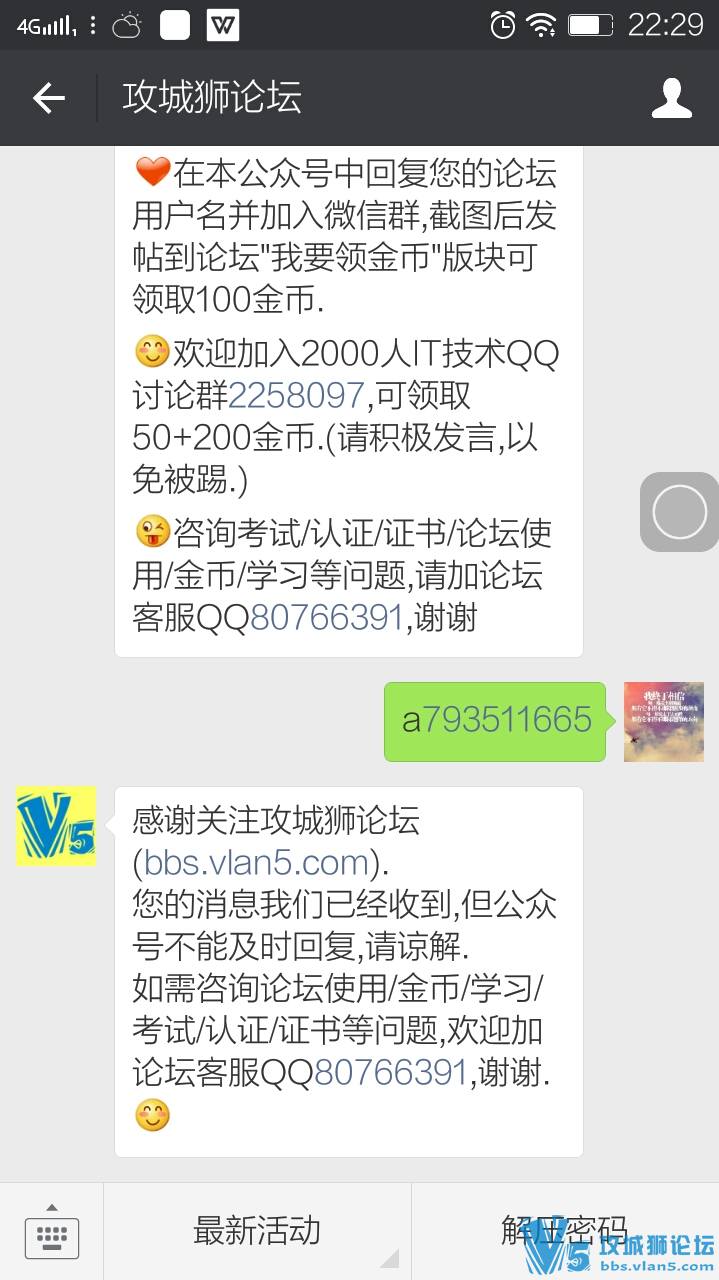Switch to keyboard input mode
Image resolution: width=719 pixels, height=1280 pixels.
[x=52, y=1232]
